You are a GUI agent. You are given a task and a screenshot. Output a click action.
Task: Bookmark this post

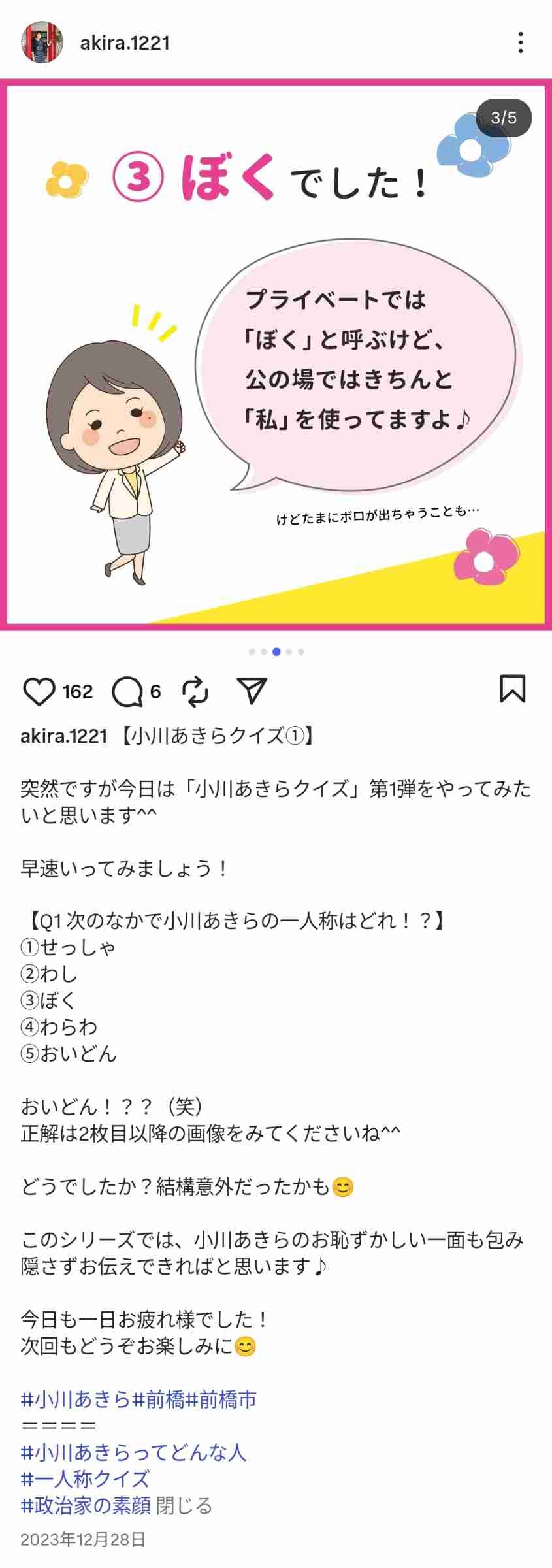[512, 690]
